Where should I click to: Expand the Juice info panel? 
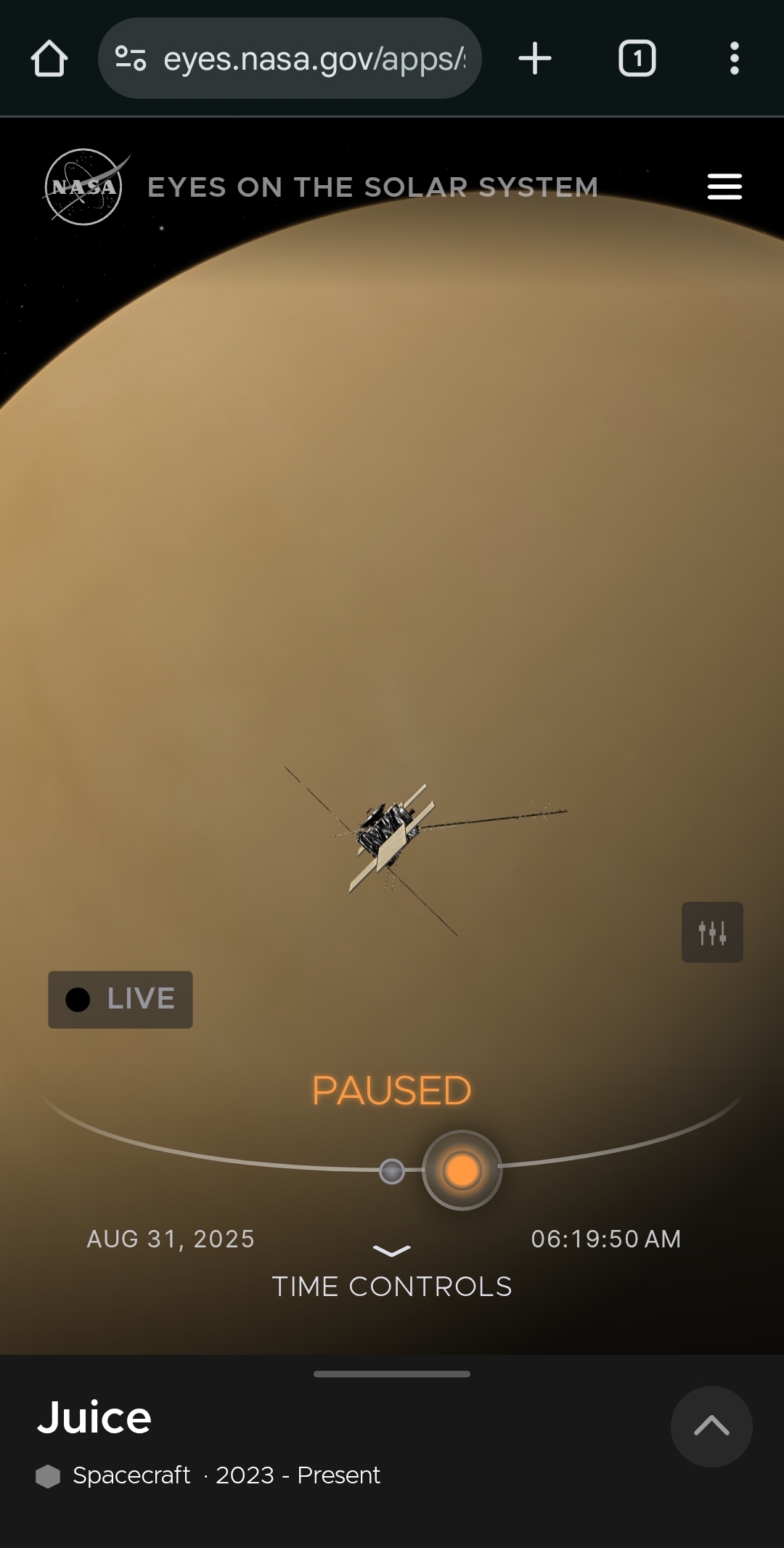click(x=711, y=1427)
